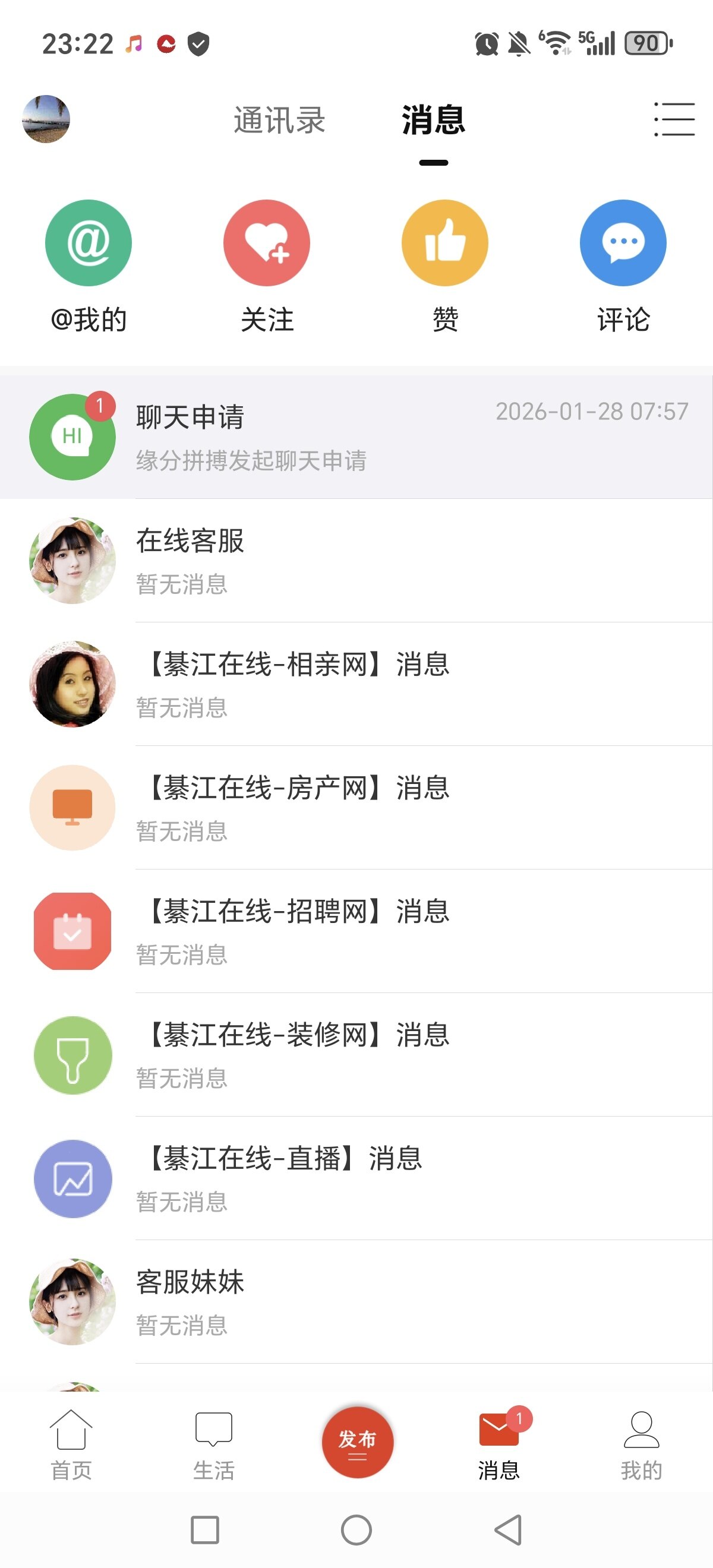Tap the red 发布 publish button
This screenshot has height=1568, width=713.
tap(358, 1441)
